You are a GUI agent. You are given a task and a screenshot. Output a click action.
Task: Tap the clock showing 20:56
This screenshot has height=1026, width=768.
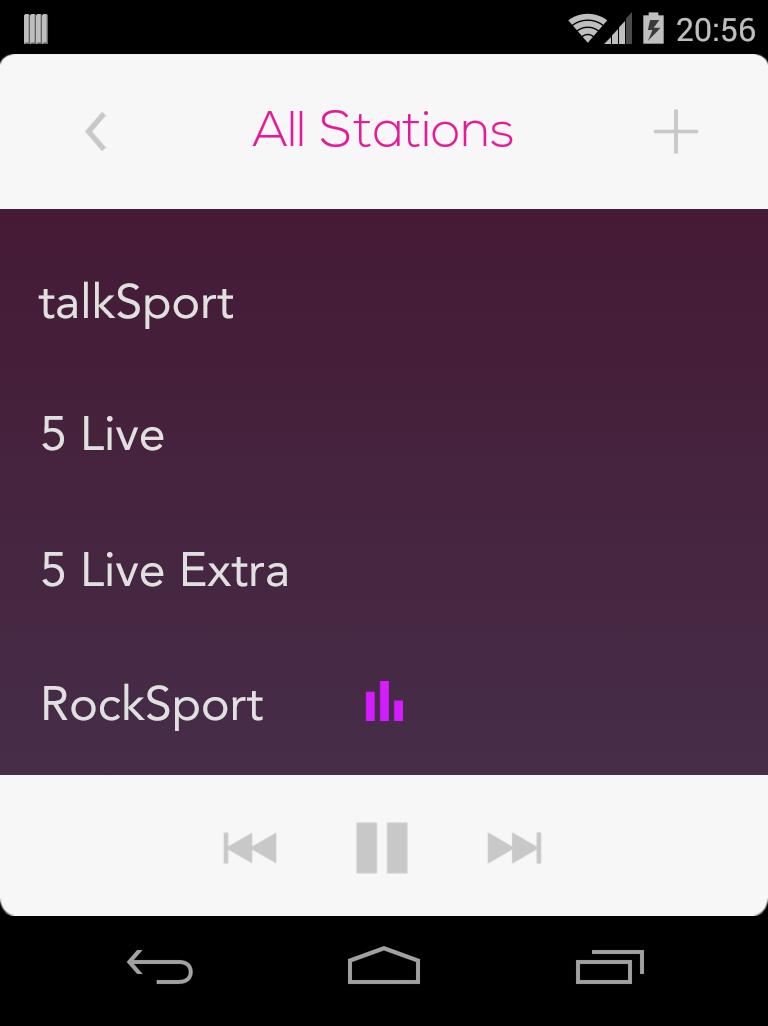pos(714,29)
